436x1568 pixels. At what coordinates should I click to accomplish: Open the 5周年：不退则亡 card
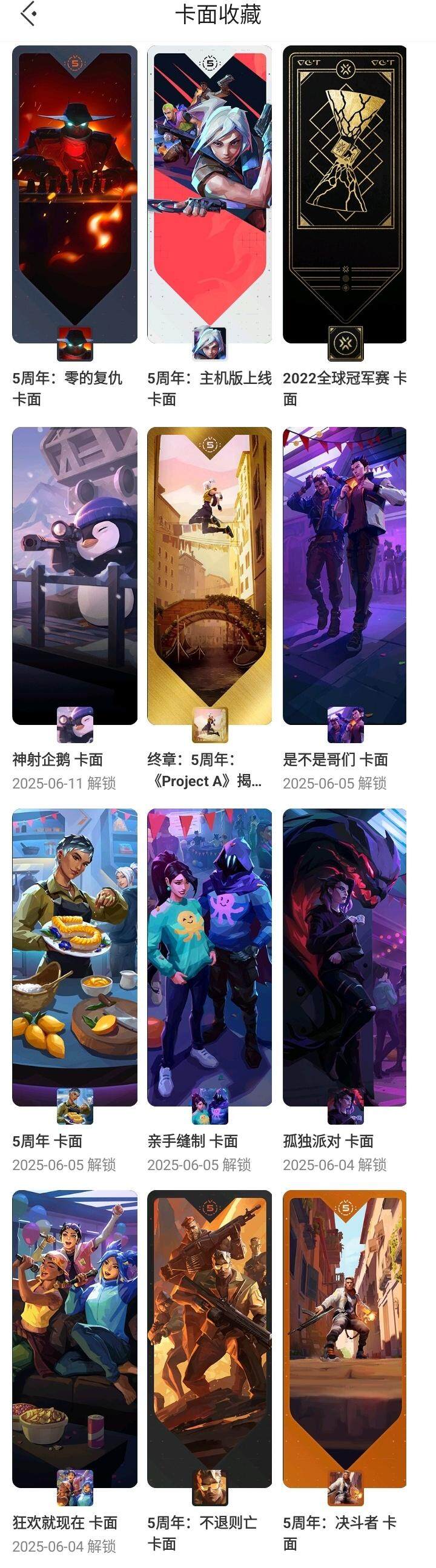point(210,1338)
